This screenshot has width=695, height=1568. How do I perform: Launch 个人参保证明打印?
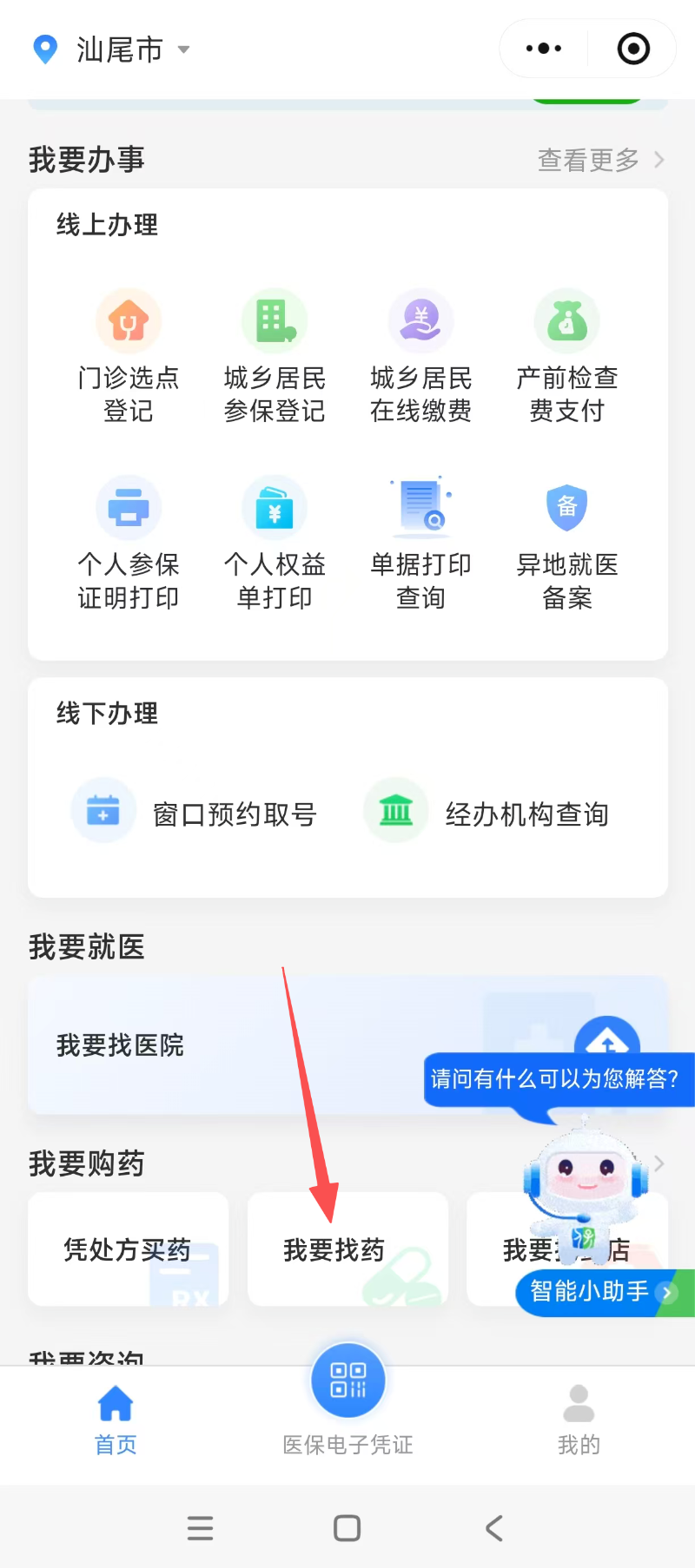point(129,544)
